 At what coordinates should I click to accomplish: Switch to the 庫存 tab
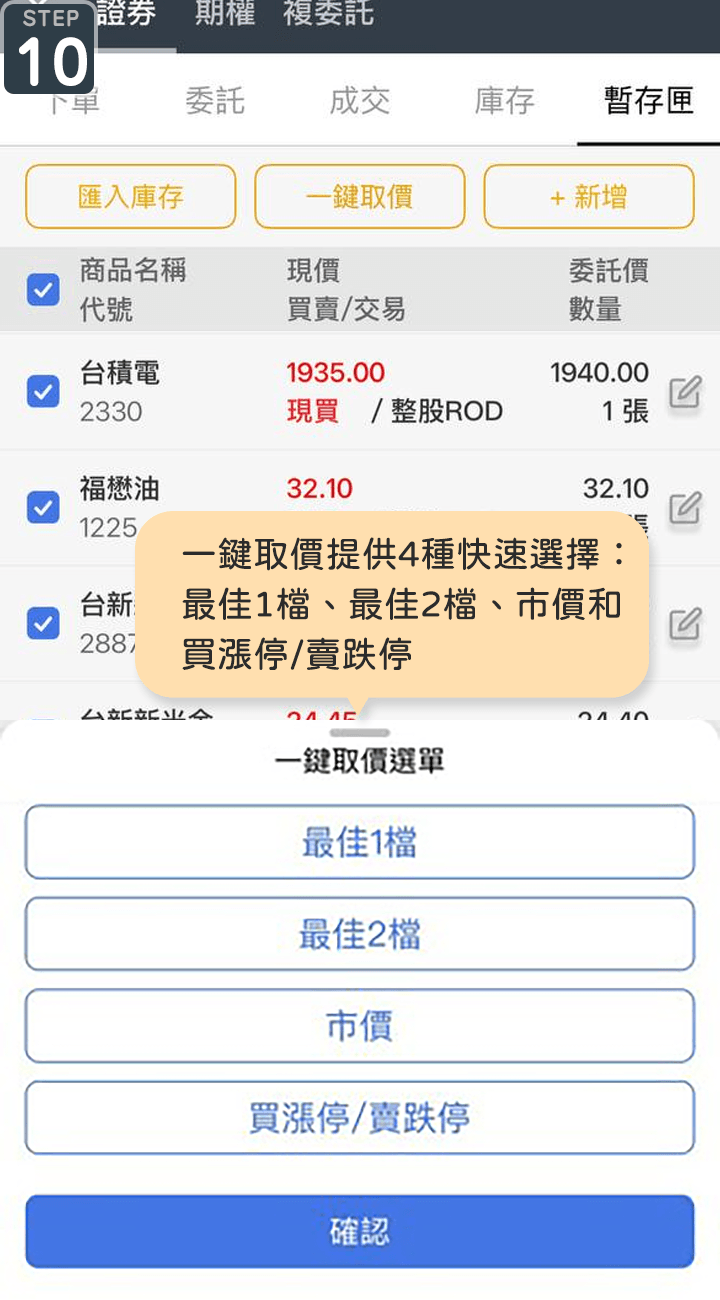pos(504,101)
